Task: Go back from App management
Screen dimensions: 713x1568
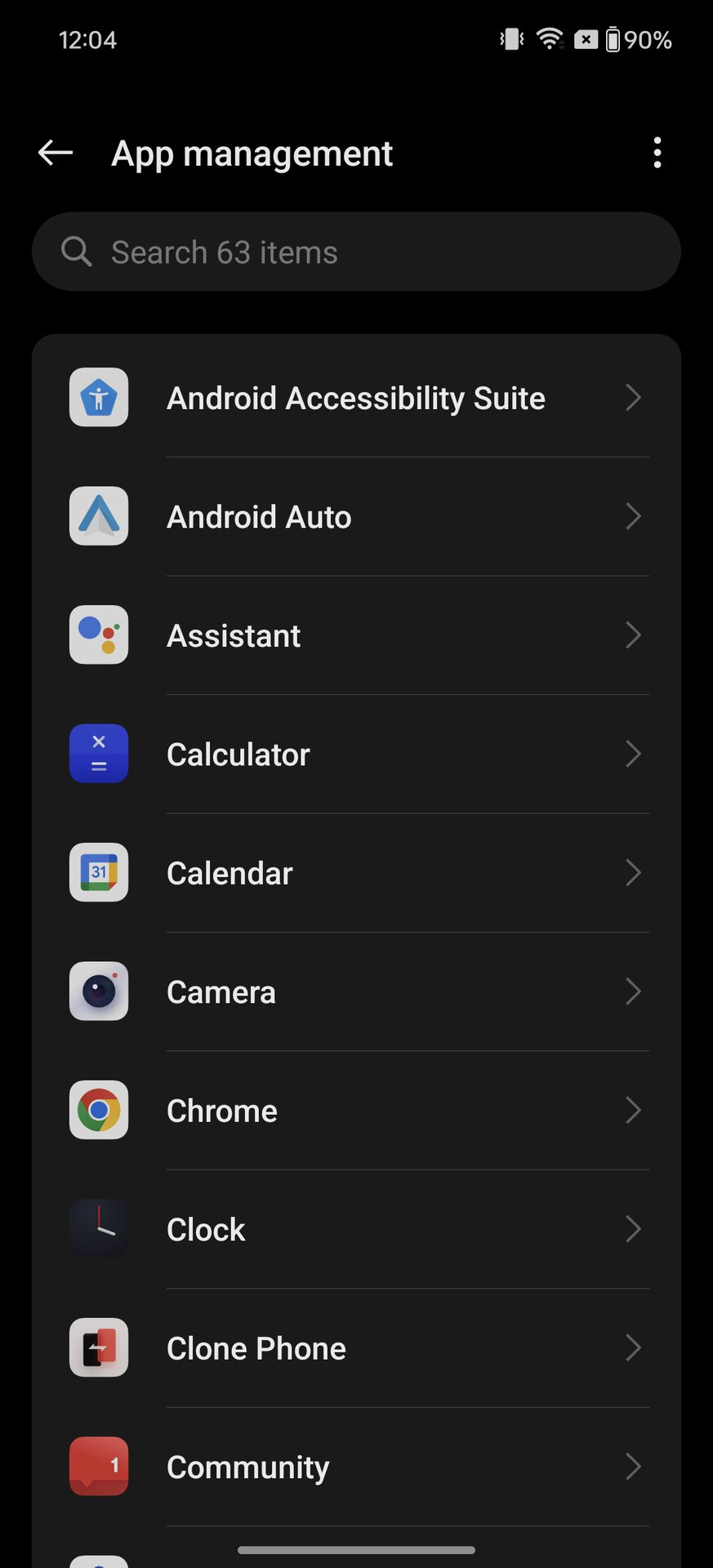Action: point(56,153)
